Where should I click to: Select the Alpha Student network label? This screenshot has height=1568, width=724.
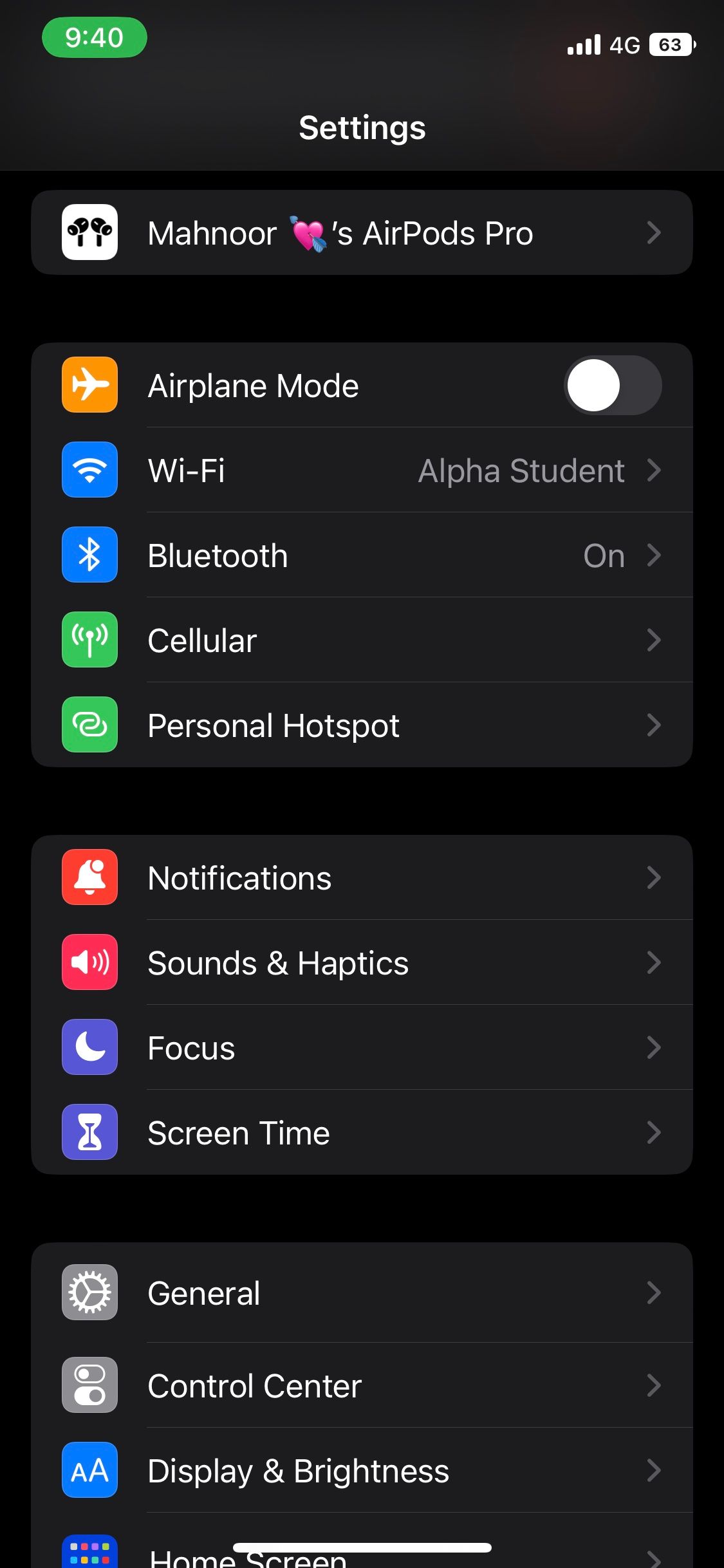(520, 470)
